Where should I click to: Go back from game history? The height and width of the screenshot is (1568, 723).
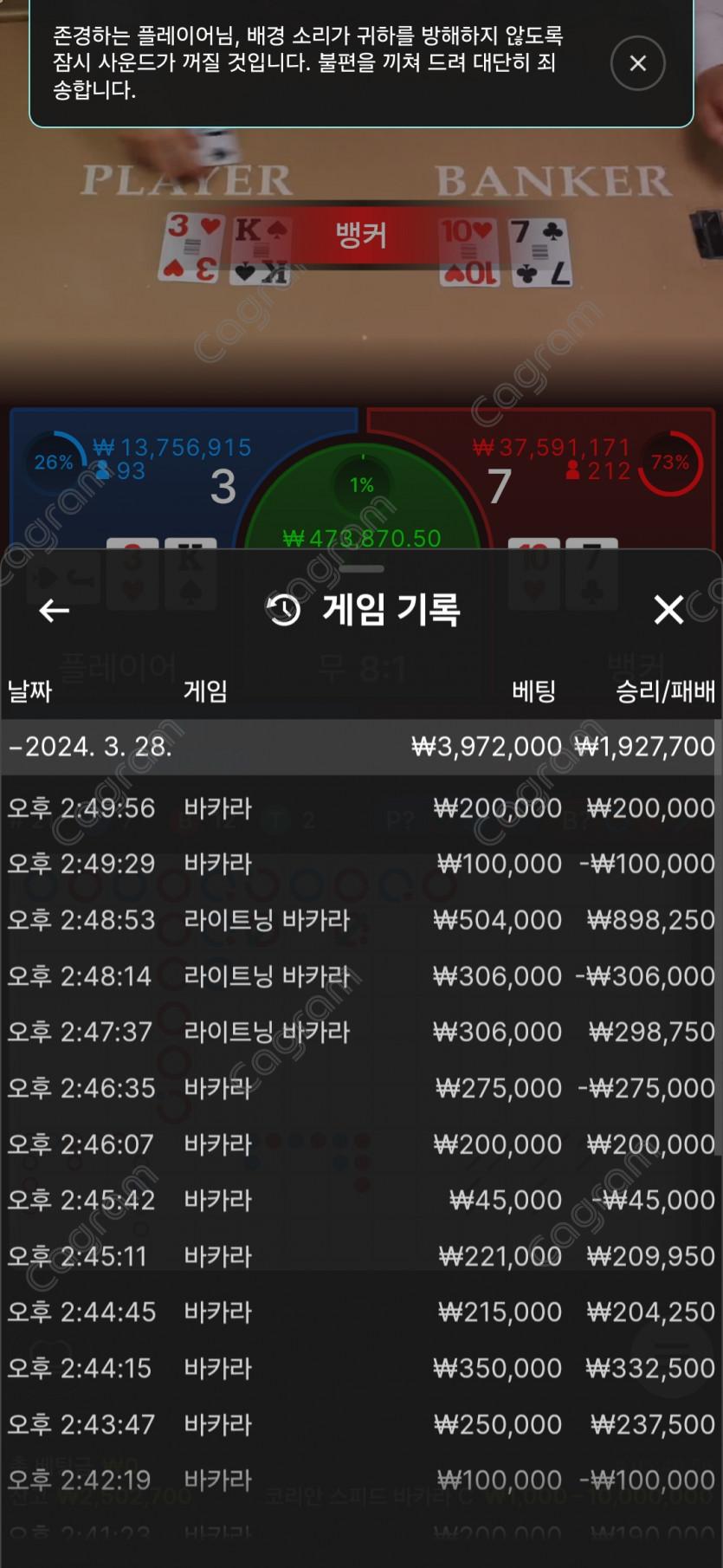(x=55, y=611)
